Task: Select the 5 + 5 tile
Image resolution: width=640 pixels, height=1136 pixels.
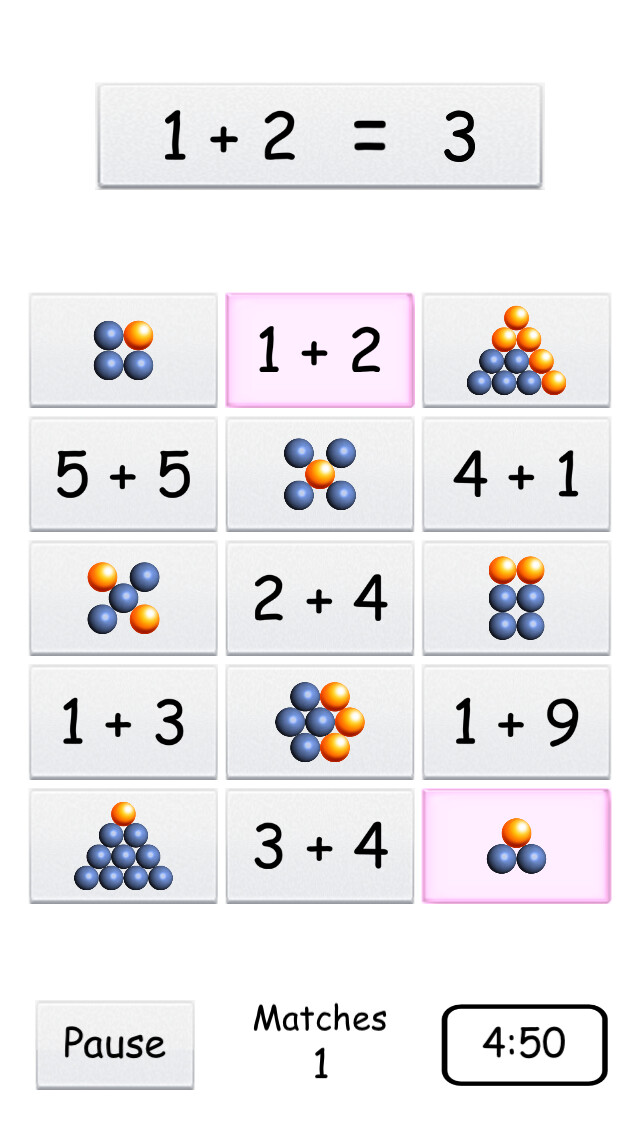Action: [x=123, y=474]
